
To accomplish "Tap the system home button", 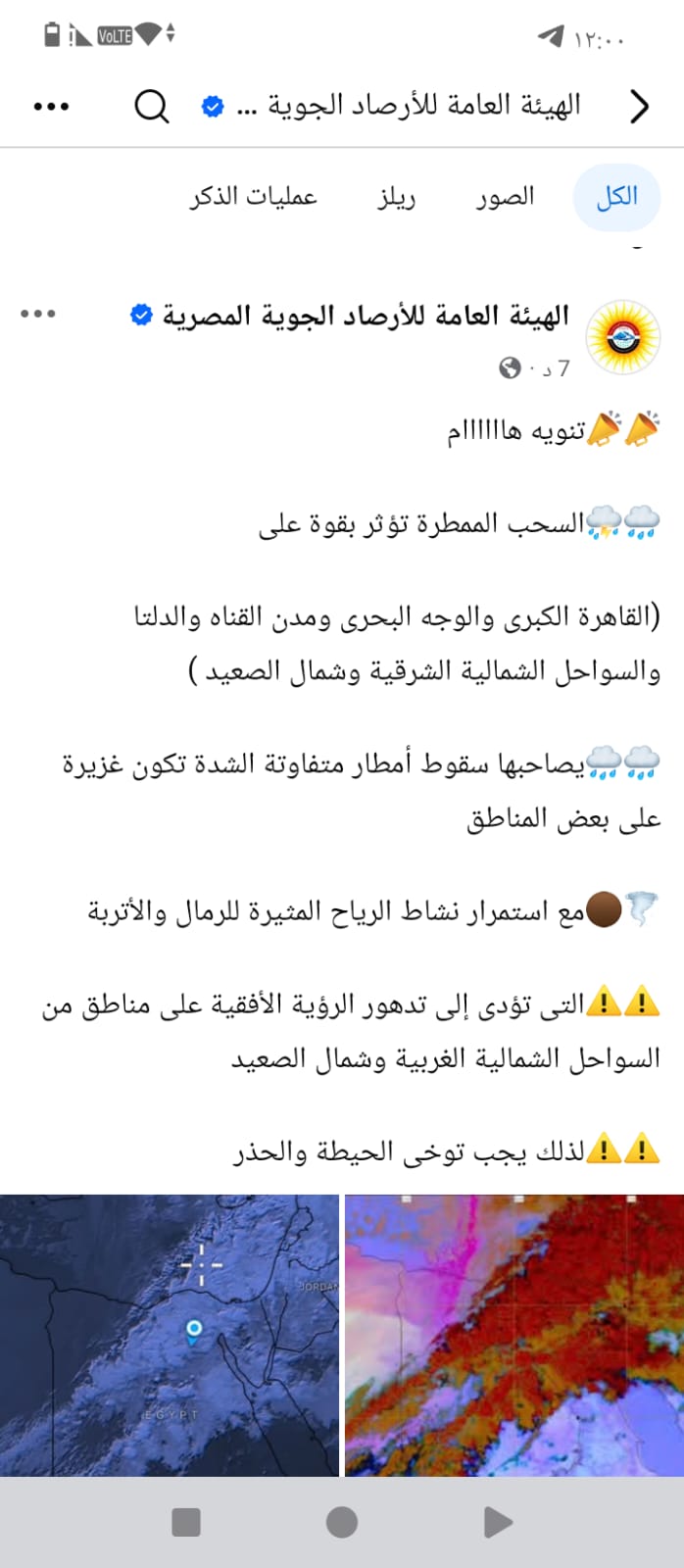I will tap(341, 1522).
